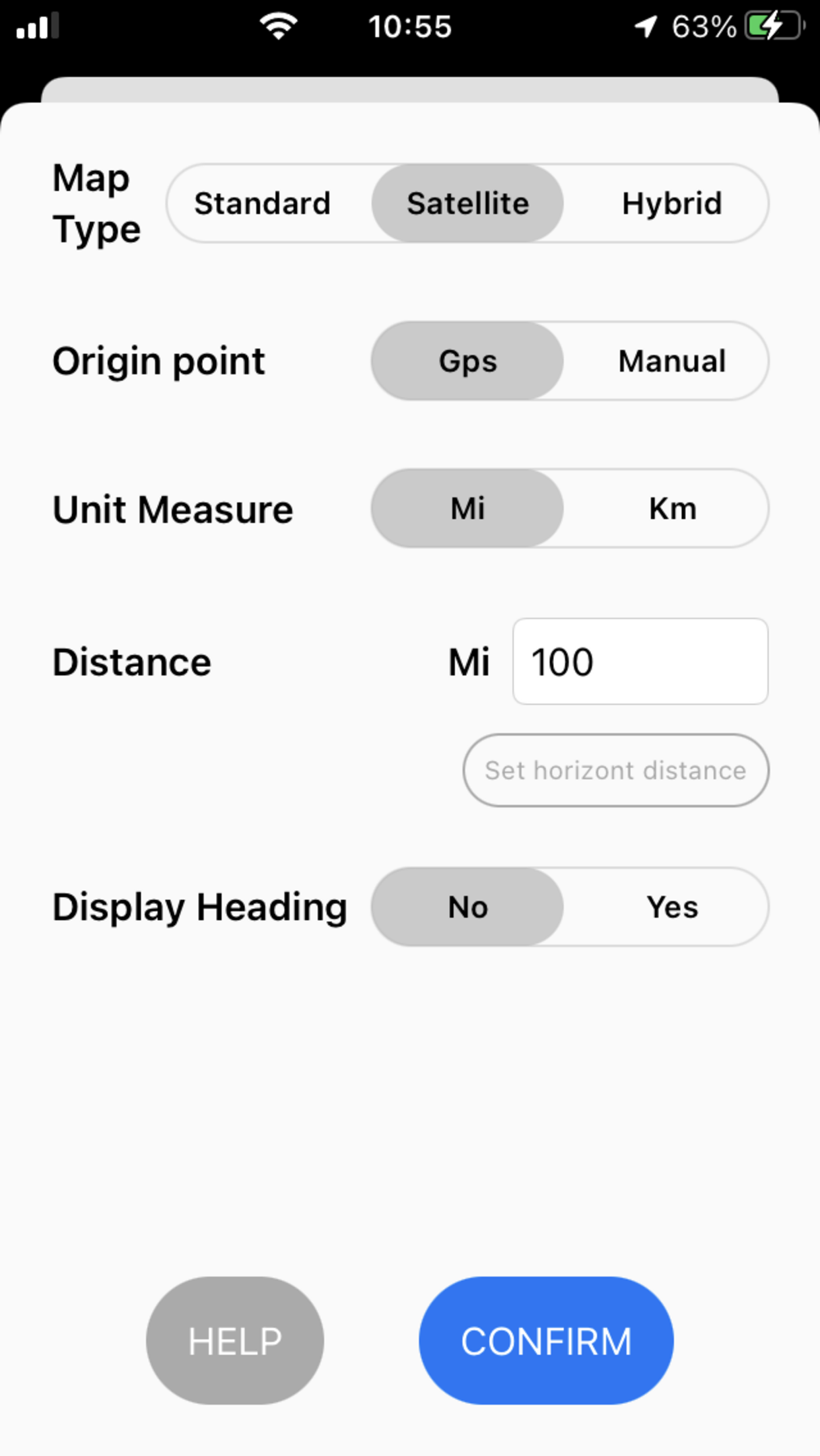Change unit measure to Km
820x1456 pixels.
point(671,508)
